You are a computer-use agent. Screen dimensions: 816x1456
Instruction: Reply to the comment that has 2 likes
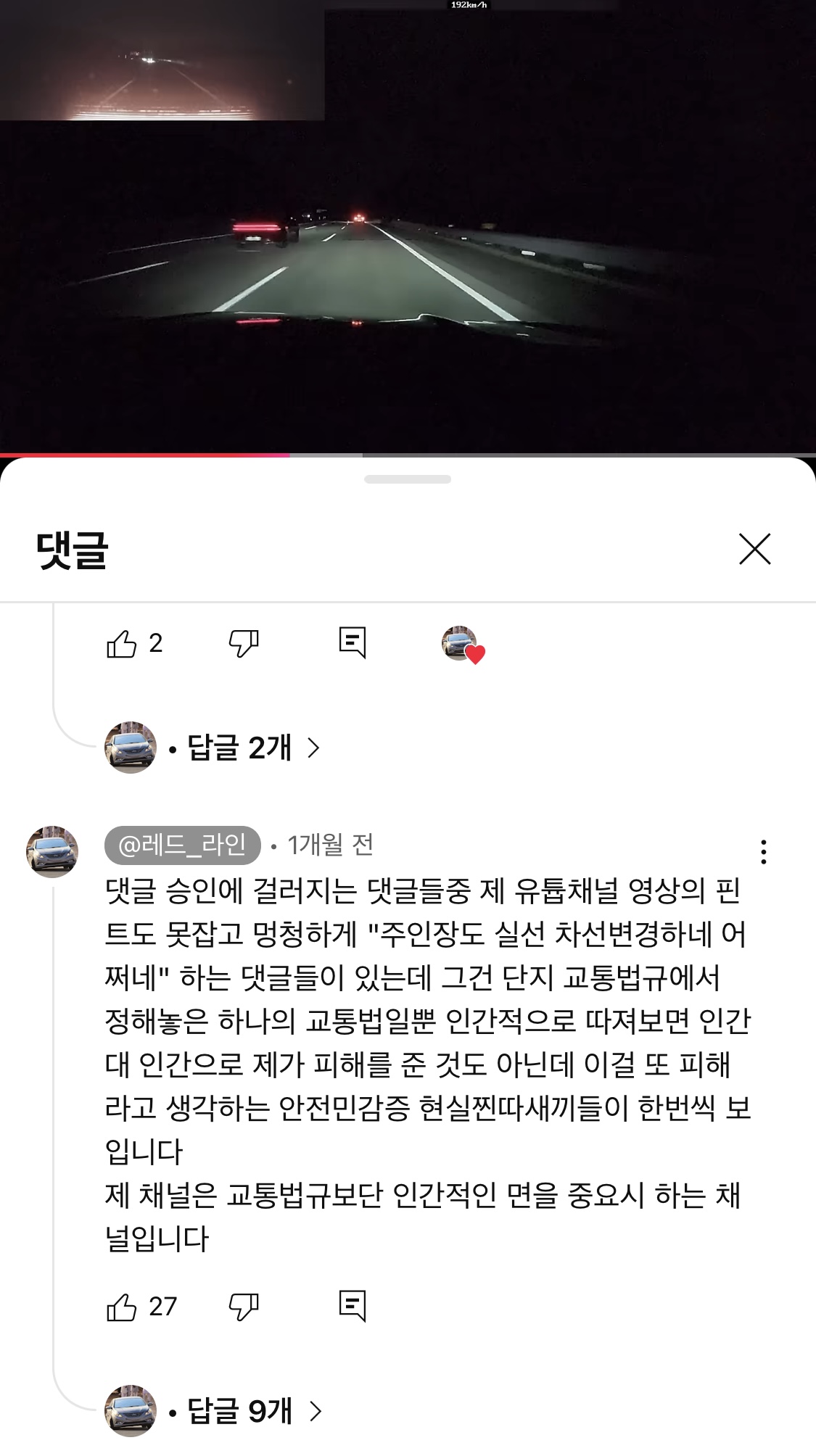(x=353, y=642)
